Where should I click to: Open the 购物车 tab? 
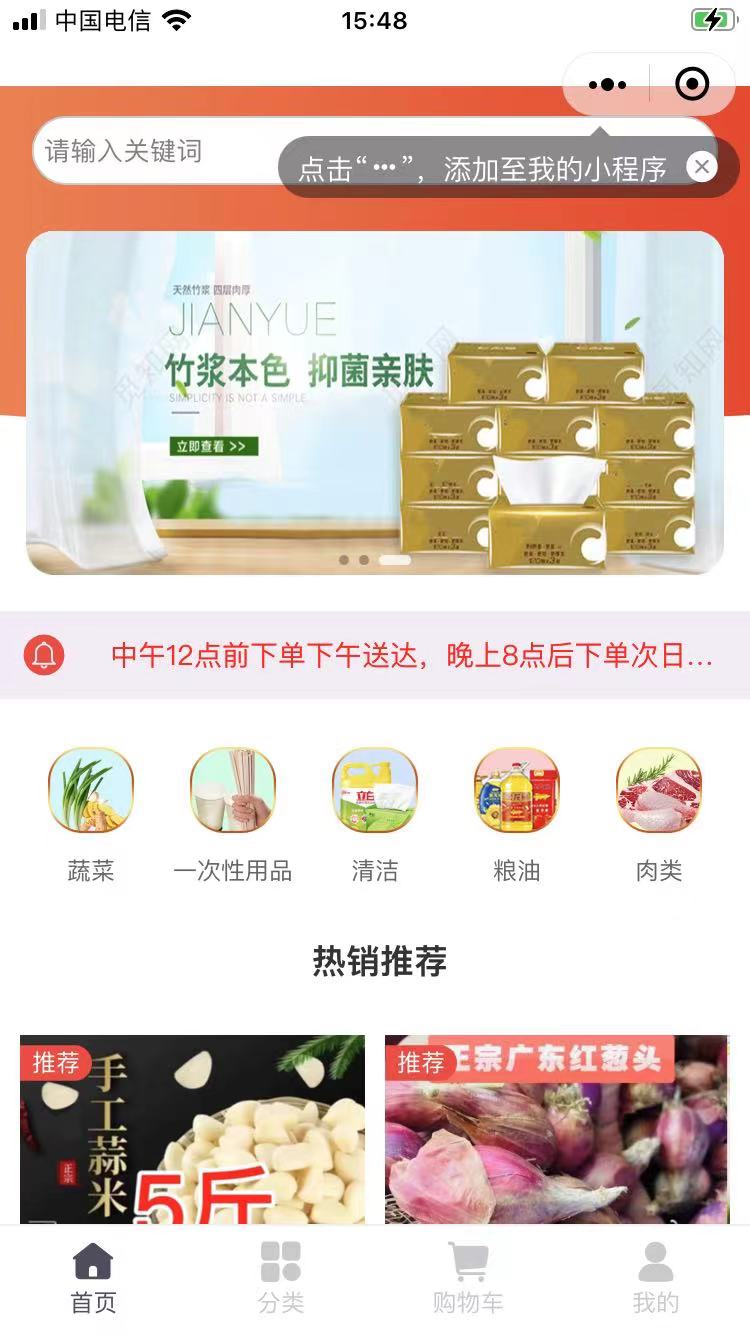[x=468, y=1278]
